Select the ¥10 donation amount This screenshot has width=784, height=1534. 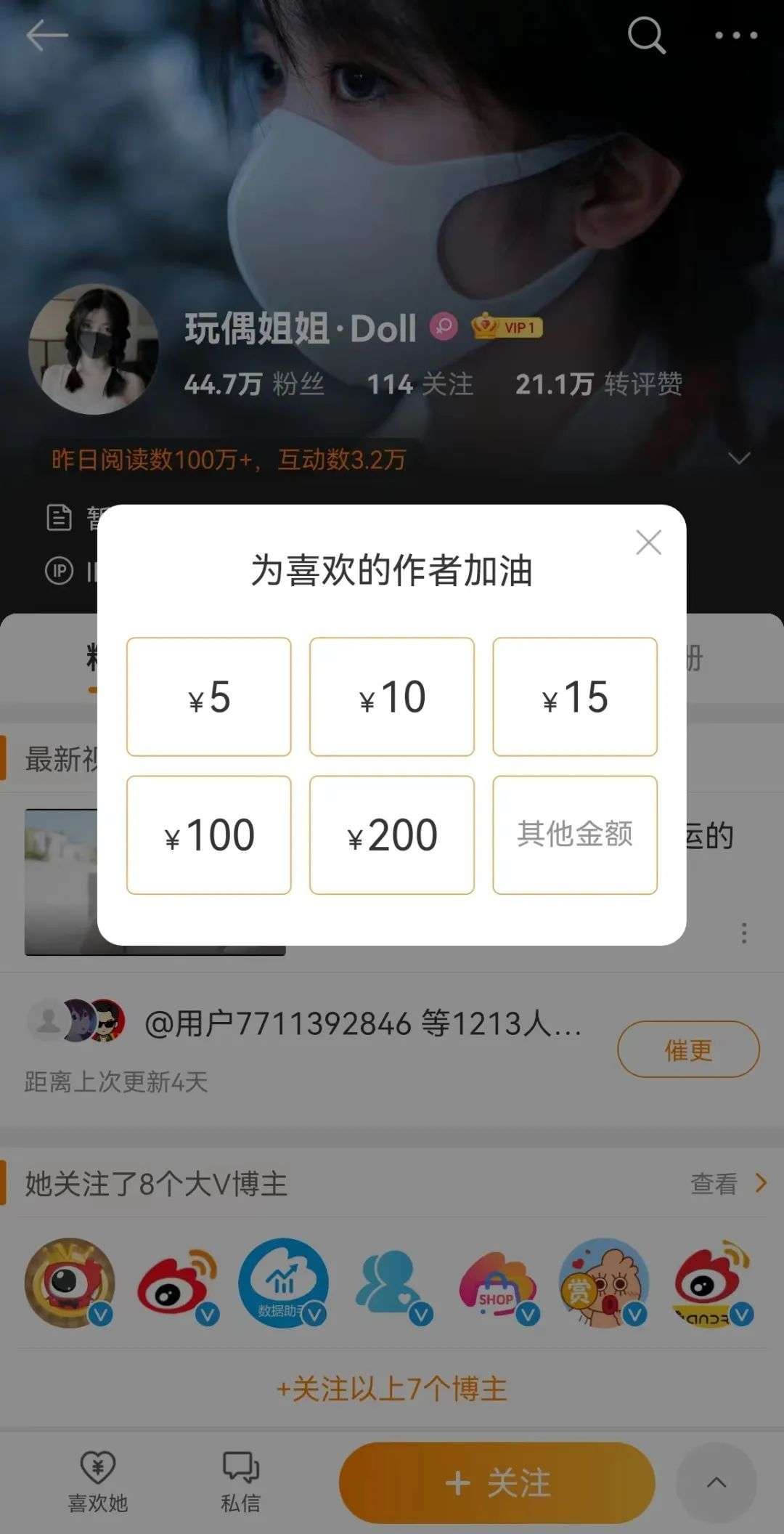click(392, 696)
